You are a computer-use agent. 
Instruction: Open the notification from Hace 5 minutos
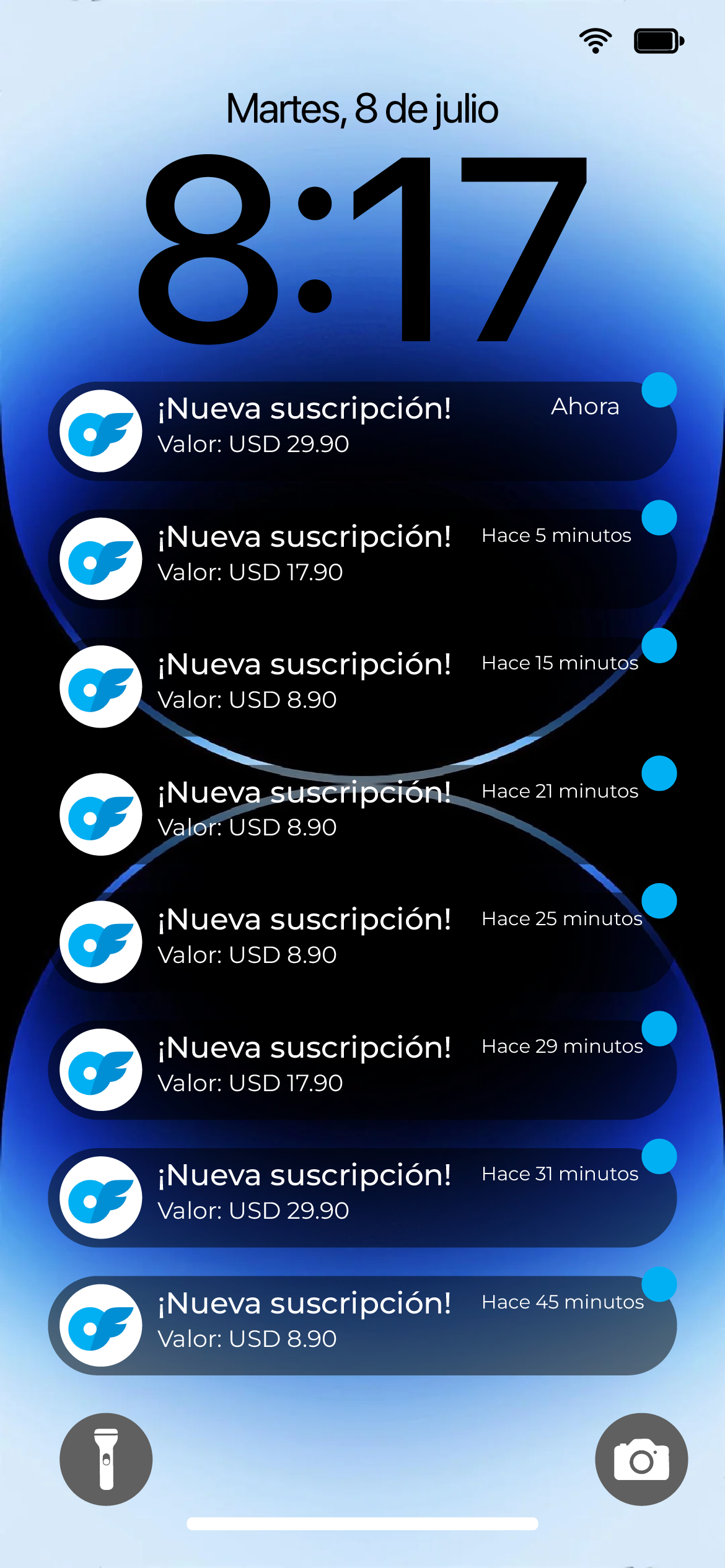click(362, 559)
